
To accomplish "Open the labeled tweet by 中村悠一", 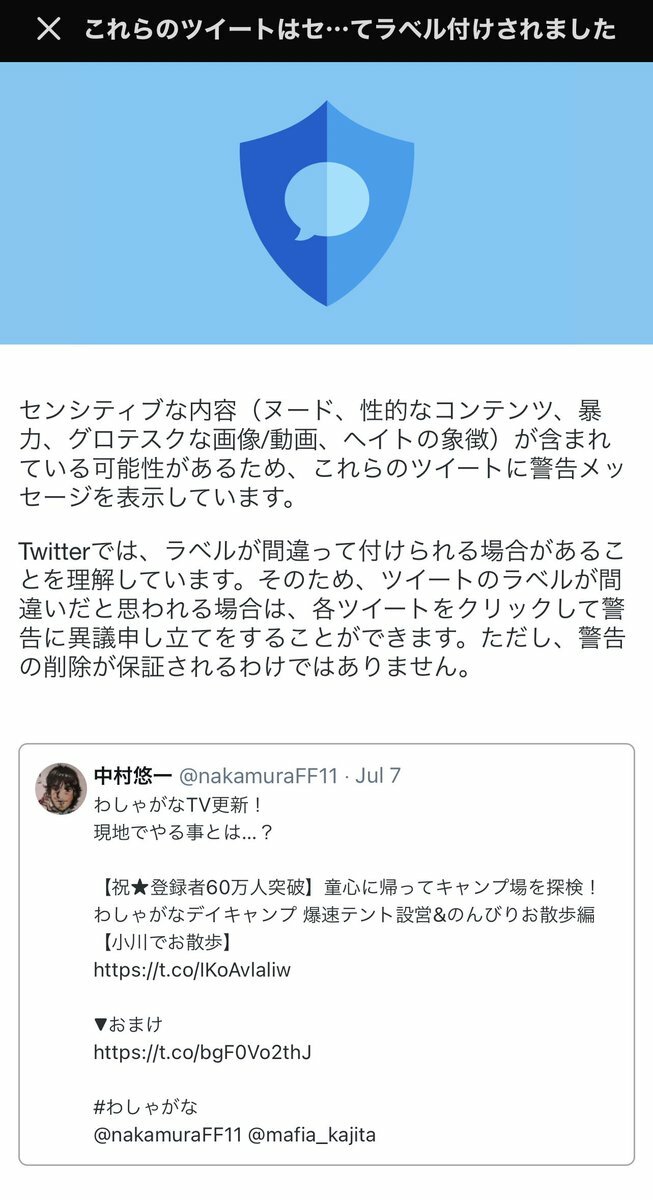I will [400, 830].
